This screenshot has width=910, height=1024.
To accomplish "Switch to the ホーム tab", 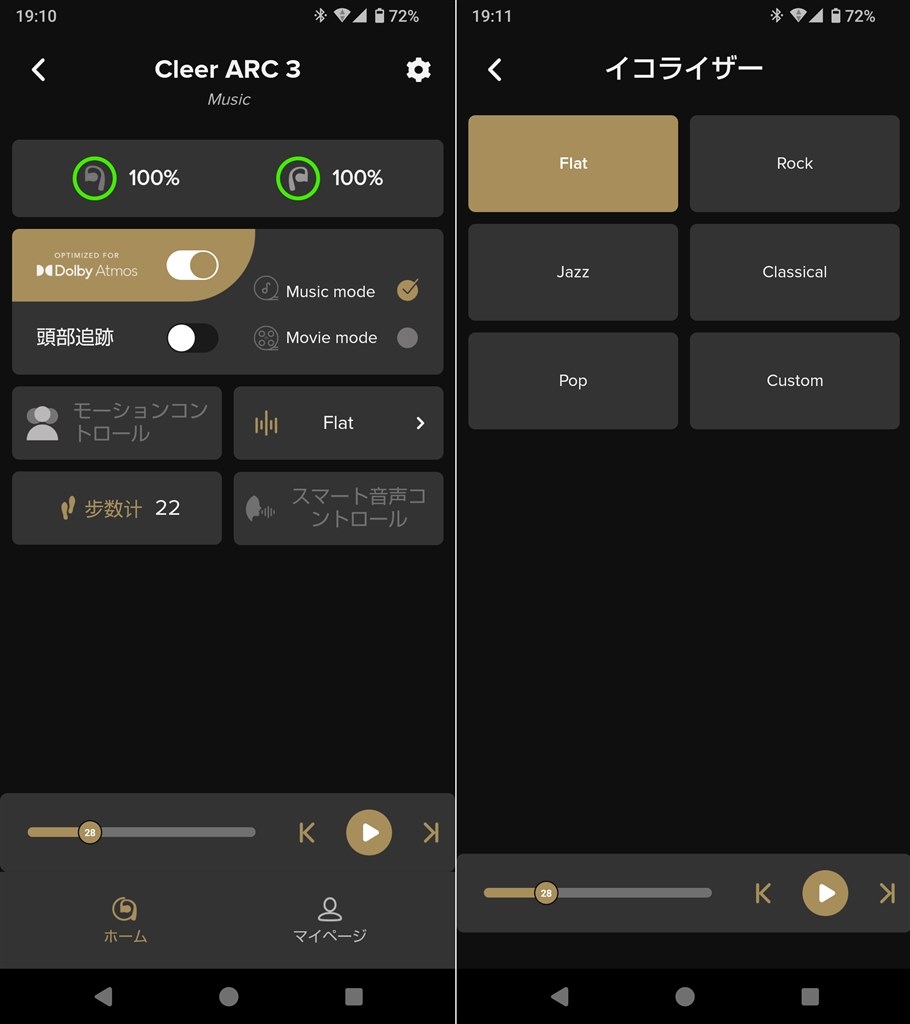I will pos(125,920).
